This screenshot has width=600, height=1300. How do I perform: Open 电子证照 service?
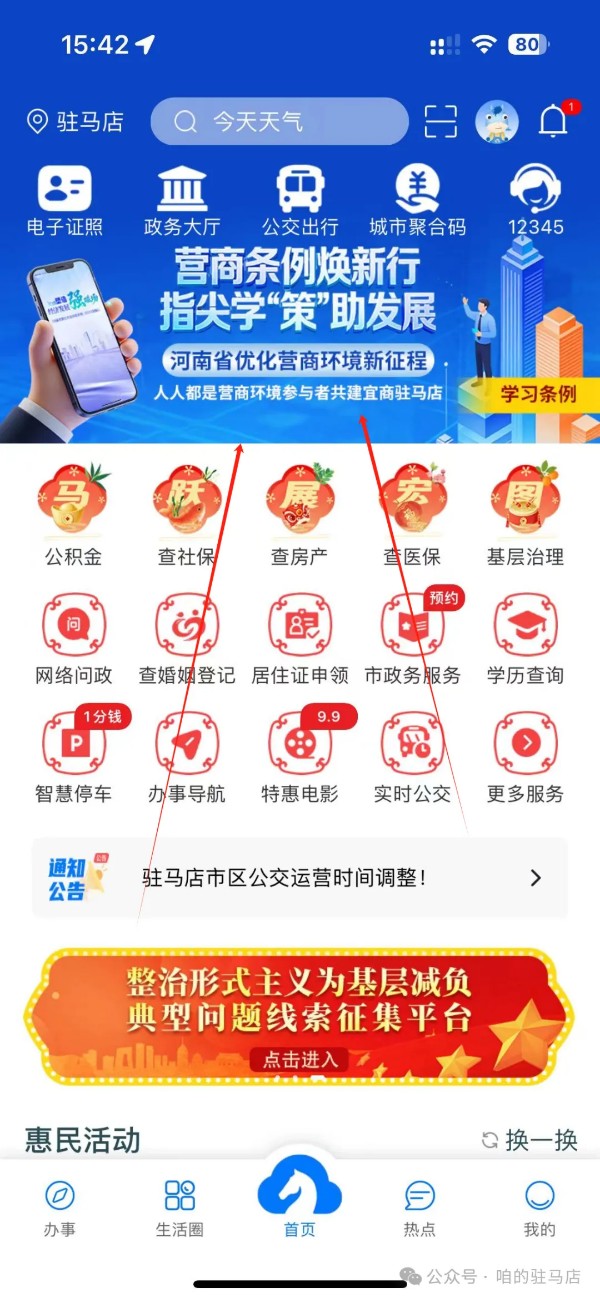[65, 201]
